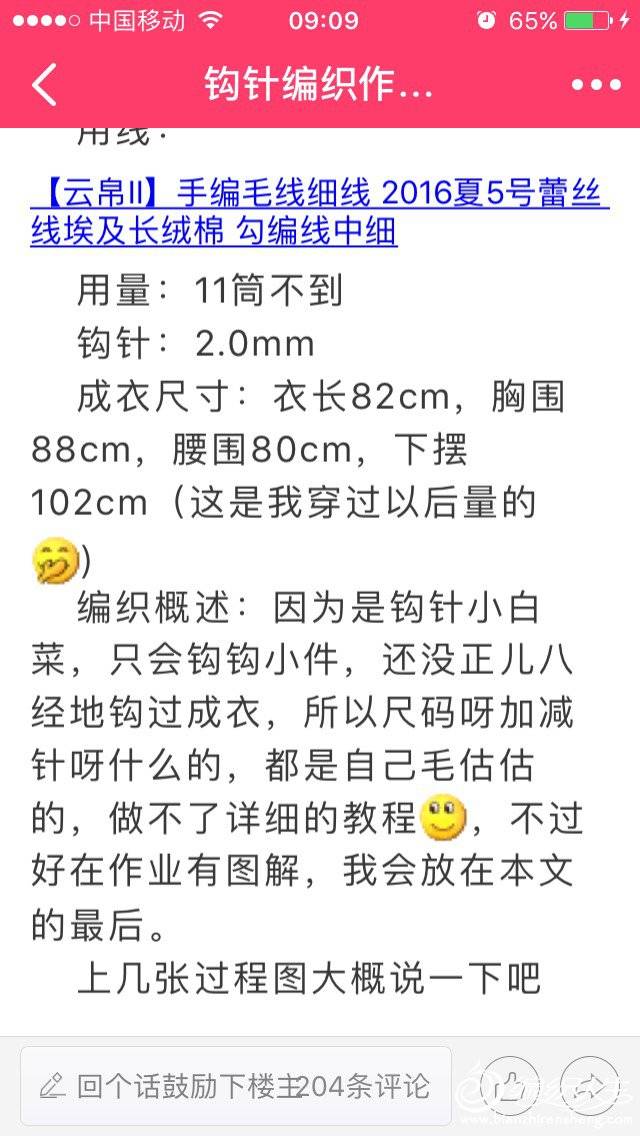Open the 云帛II 手编毛线细线 yarn link

tap(320, 210)
